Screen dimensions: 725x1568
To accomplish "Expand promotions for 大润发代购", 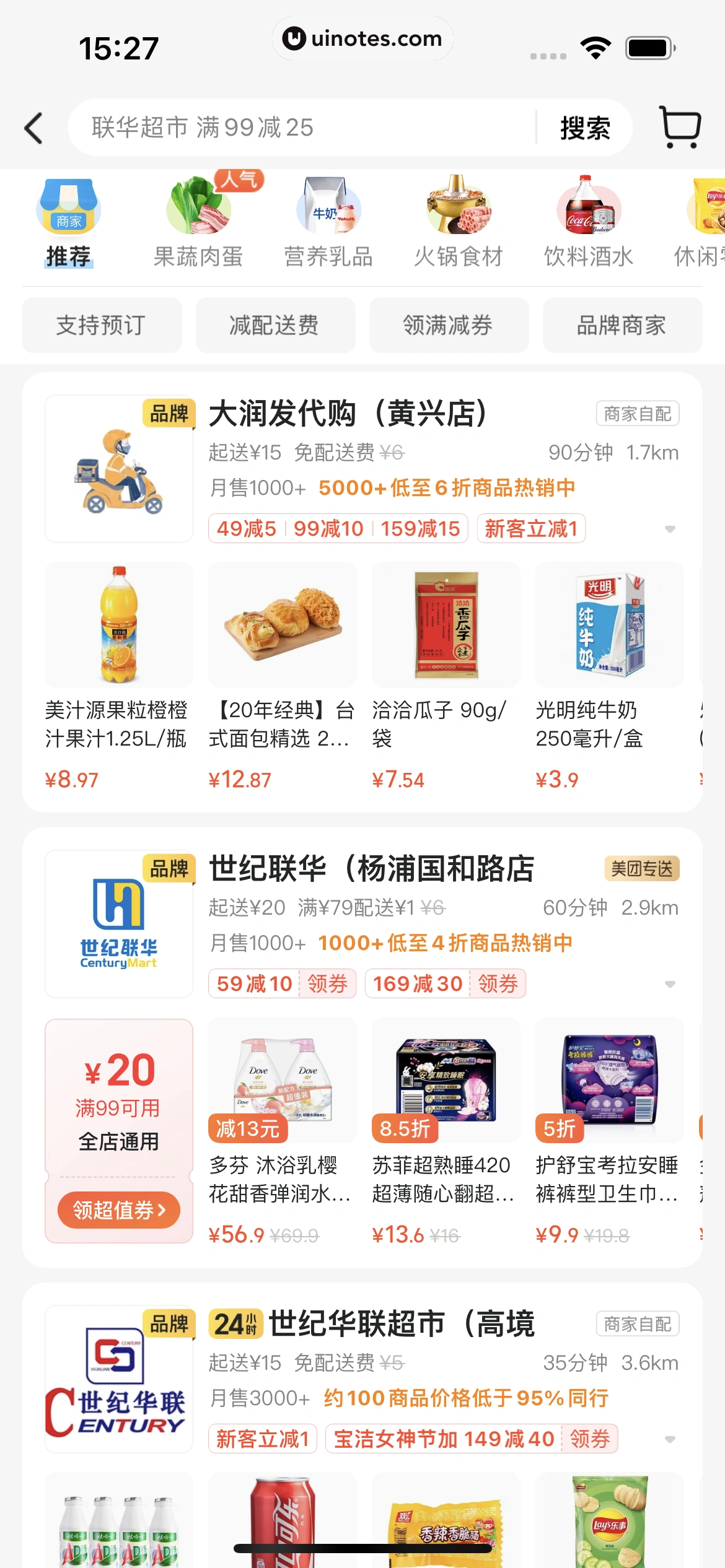I will click(670, 529).
